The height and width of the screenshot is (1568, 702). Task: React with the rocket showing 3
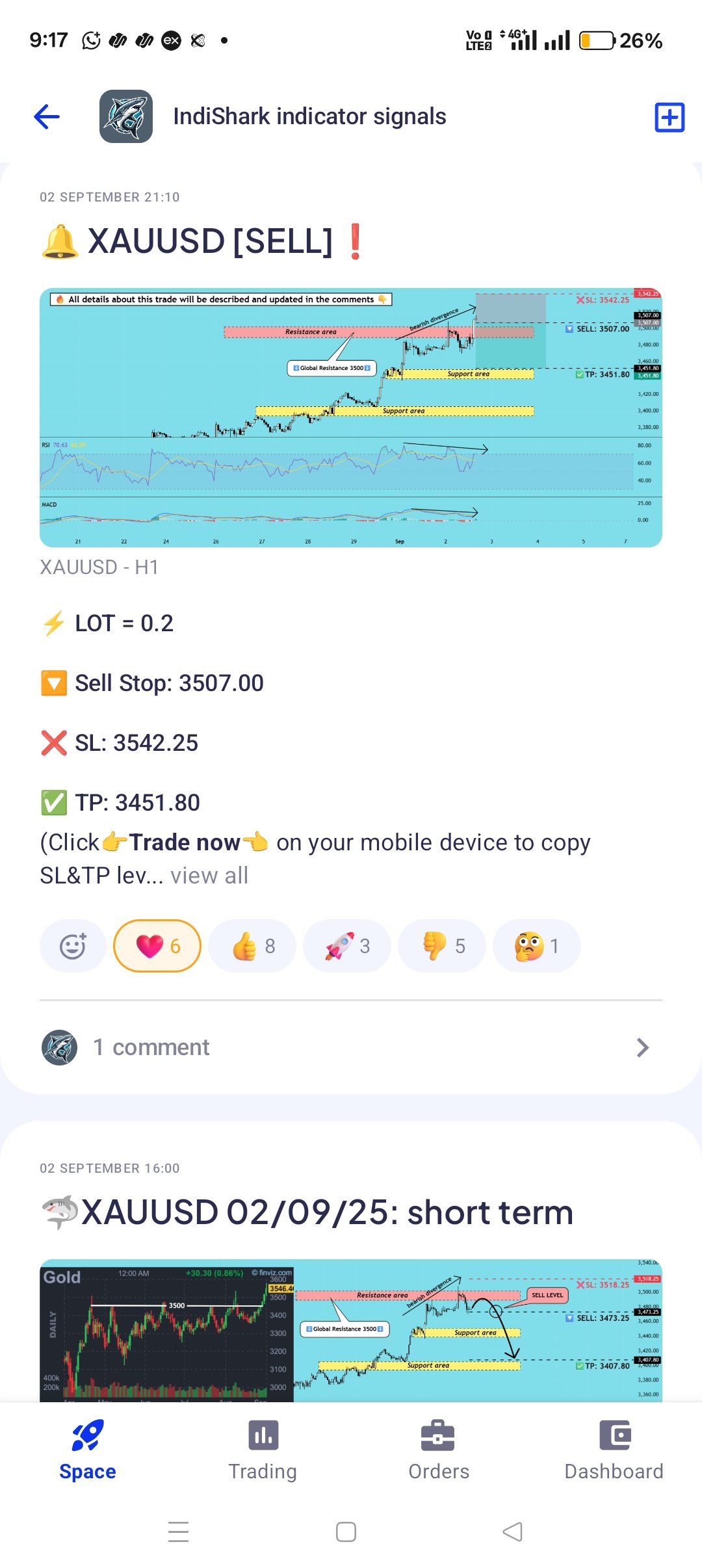click(x=347, y=946)
